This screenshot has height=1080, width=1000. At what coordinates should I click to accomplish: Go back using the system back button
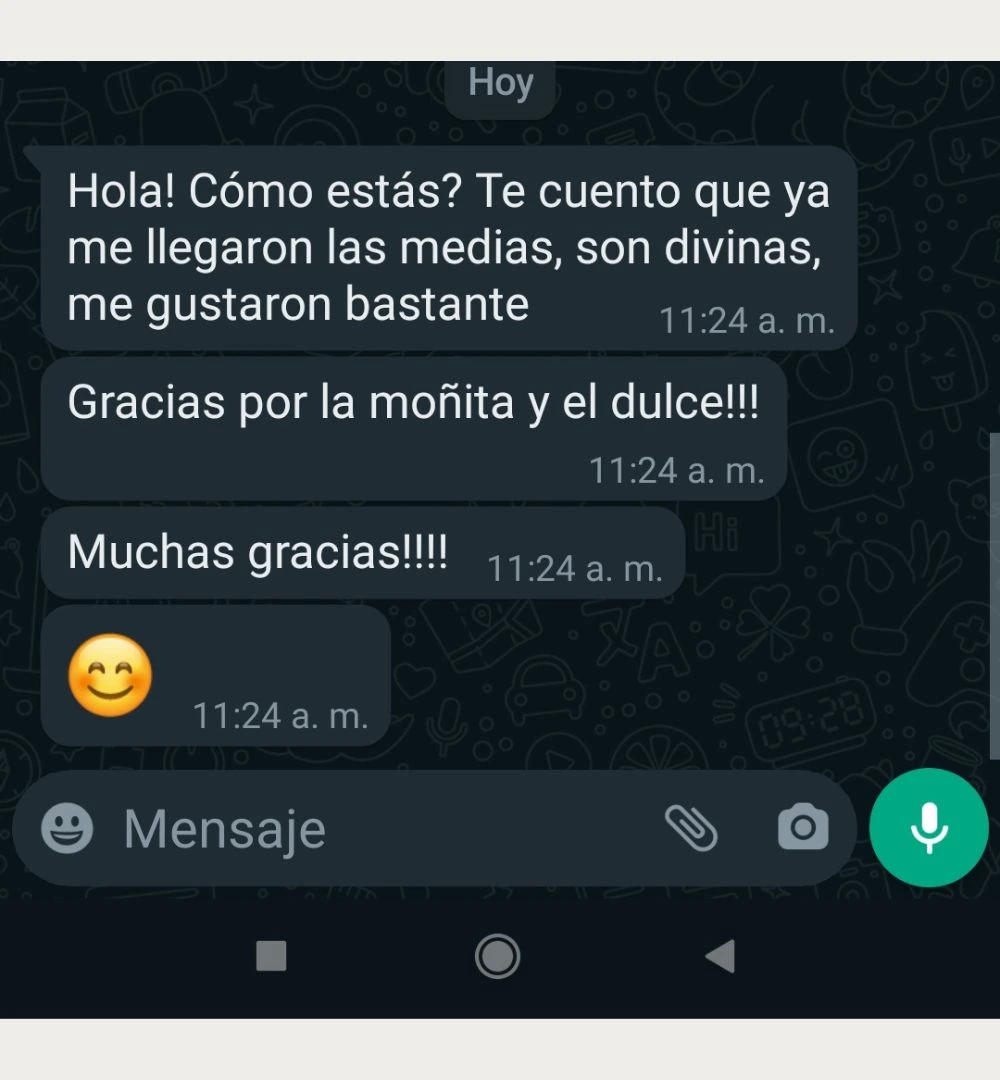pyautogui.click(x=720, y=956)
